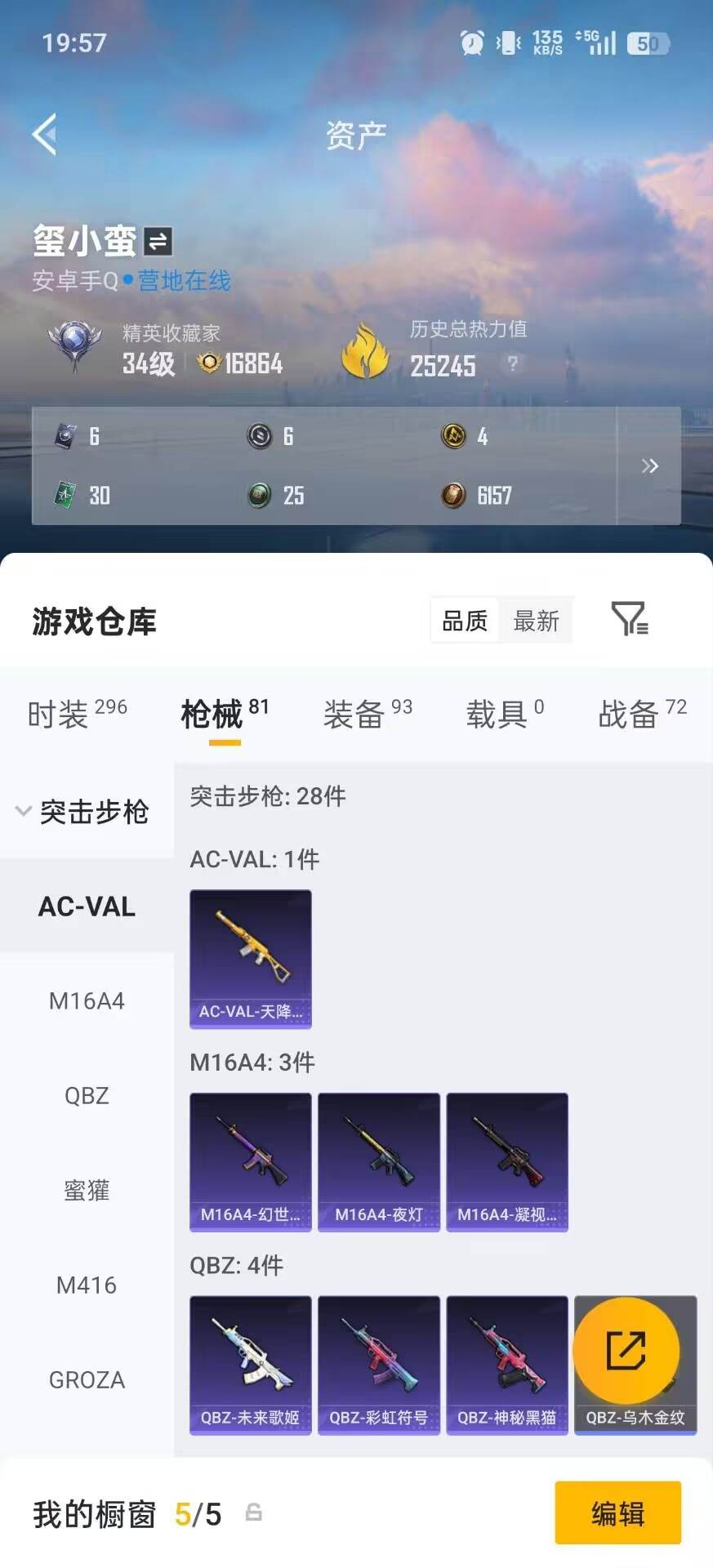Tap the lock icon beside 我的橱窗 5/5

pyautogui.click(x=250, y=1512)
